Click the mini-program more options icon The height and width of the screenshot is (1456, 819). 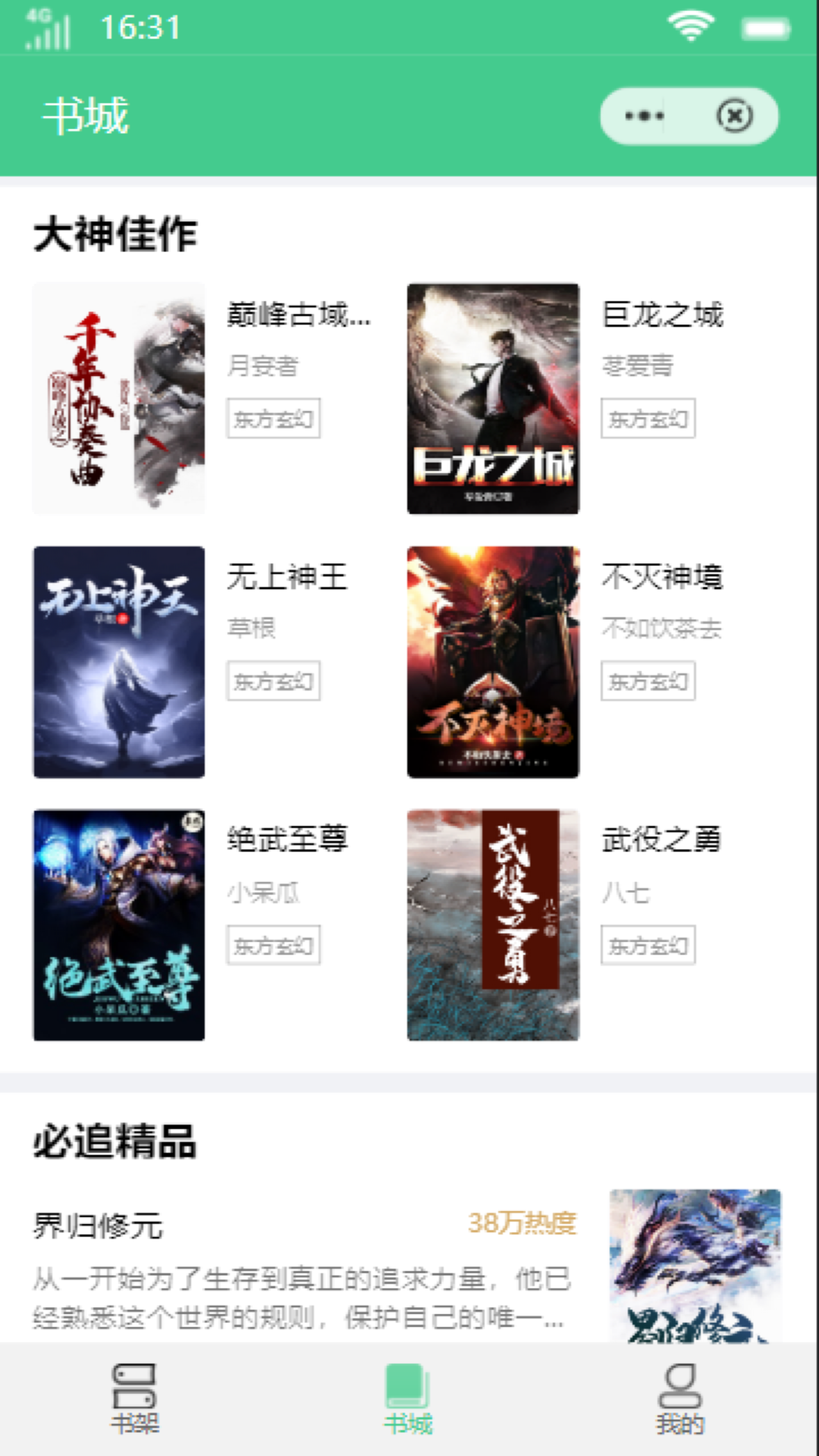coord(644,116)
